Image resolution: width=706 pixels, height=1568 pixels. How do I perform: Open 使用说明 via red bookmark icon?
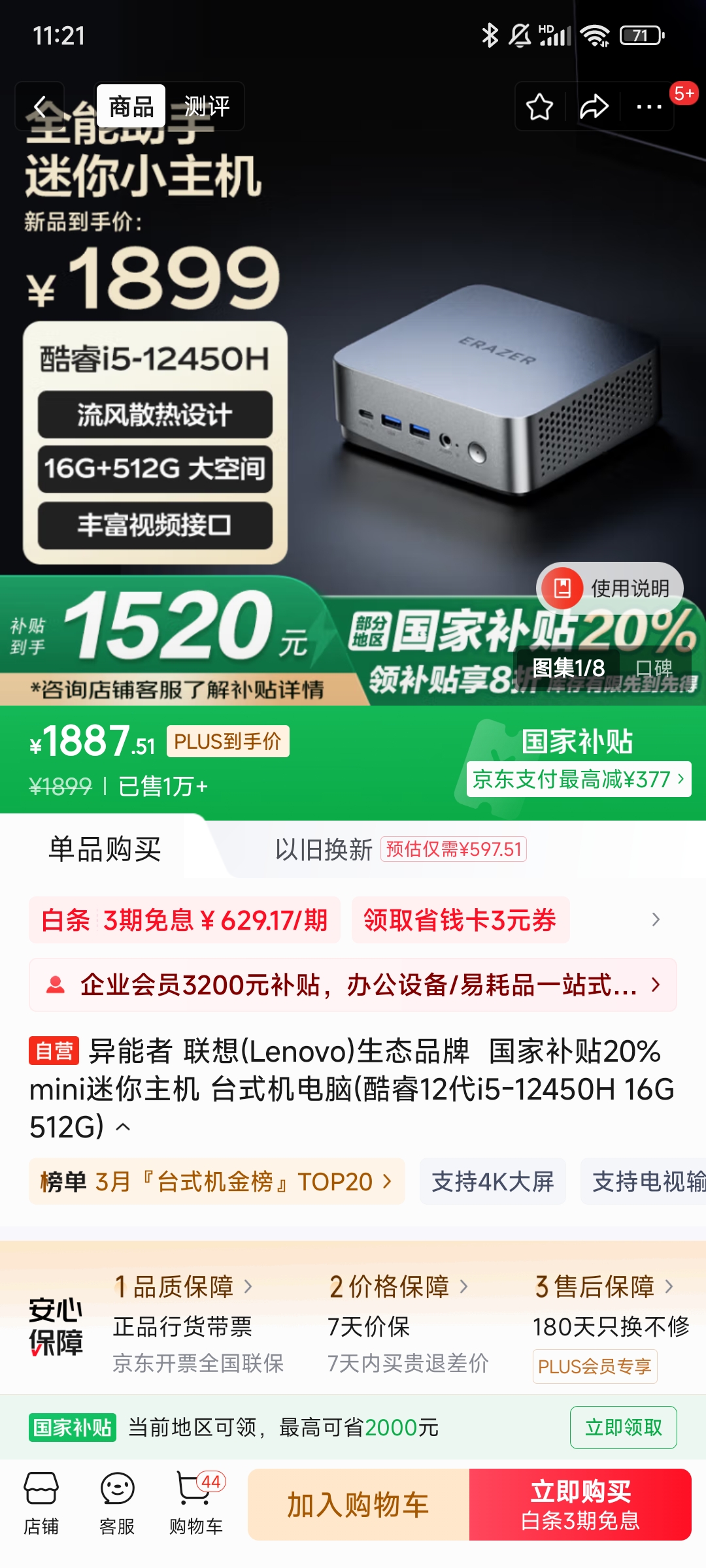coord(563,587)
